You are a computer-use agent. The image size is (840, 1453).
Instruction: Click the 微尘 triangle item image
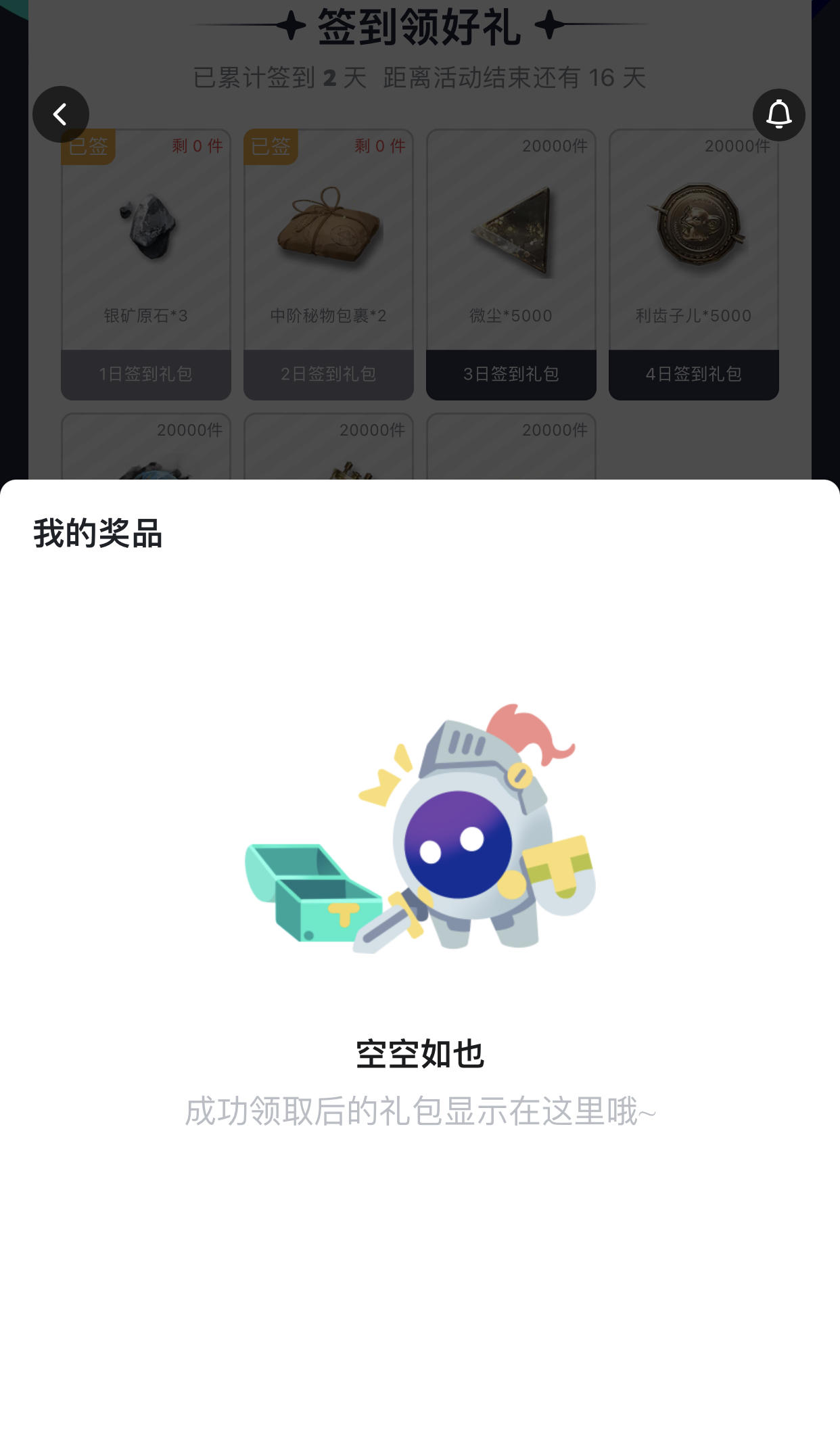click(x=511, y=233)
